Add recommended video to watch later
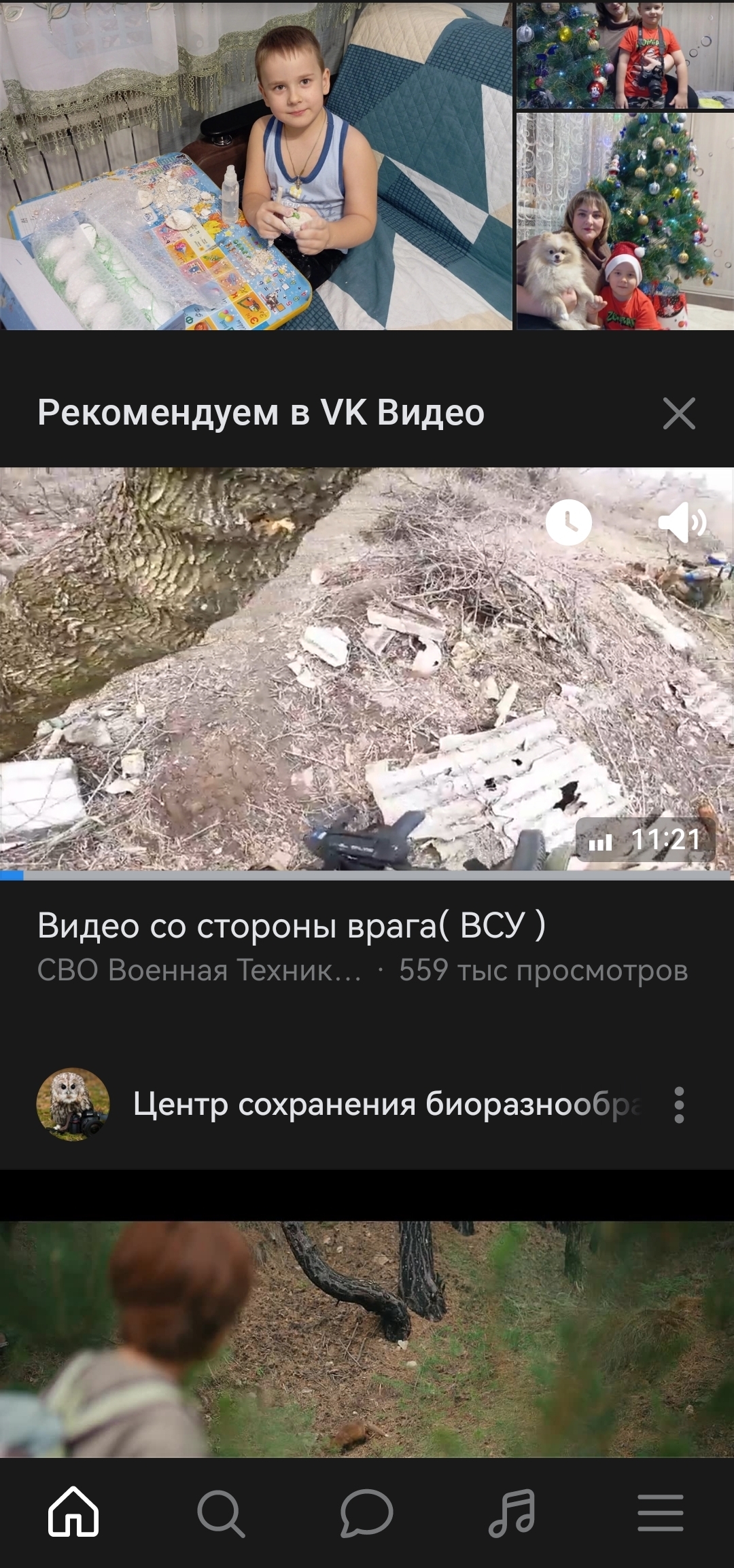The height and width of the screenshot is (1568, 734). (x=569, y=522)
